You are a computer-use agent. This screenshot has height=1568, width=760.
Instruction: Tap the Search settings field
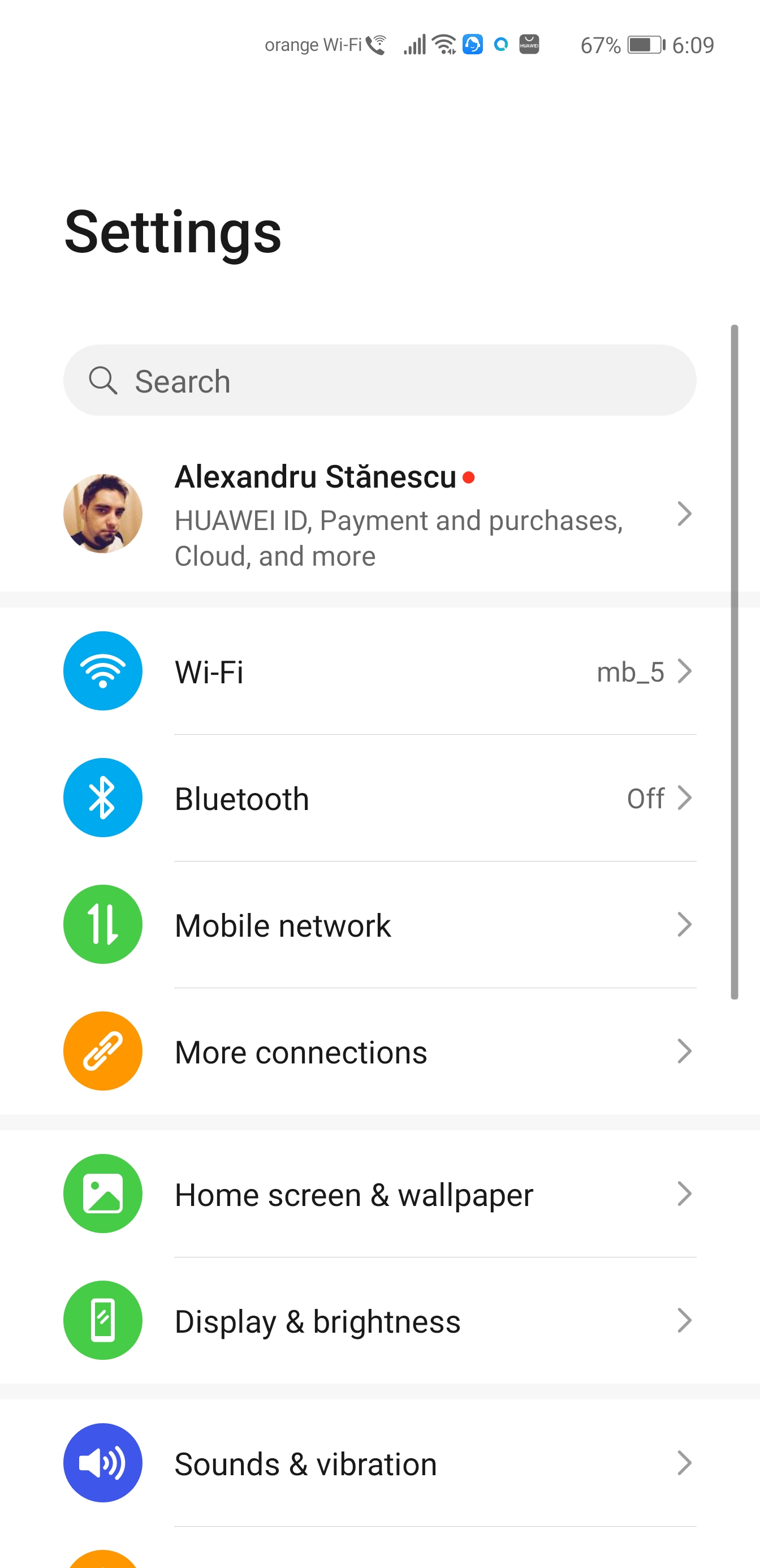tap(379, 381)
